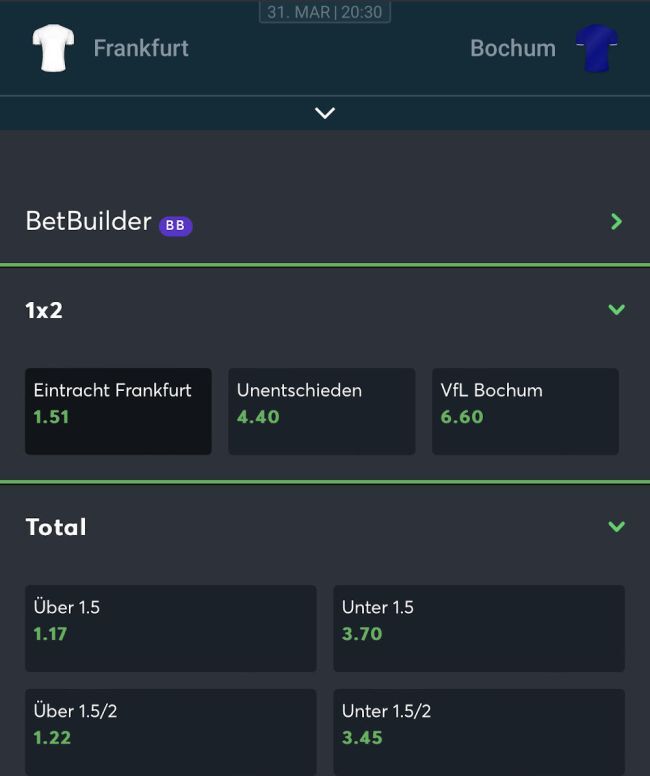Add Über 1.5/2 at 1.22

click(170, 730)
